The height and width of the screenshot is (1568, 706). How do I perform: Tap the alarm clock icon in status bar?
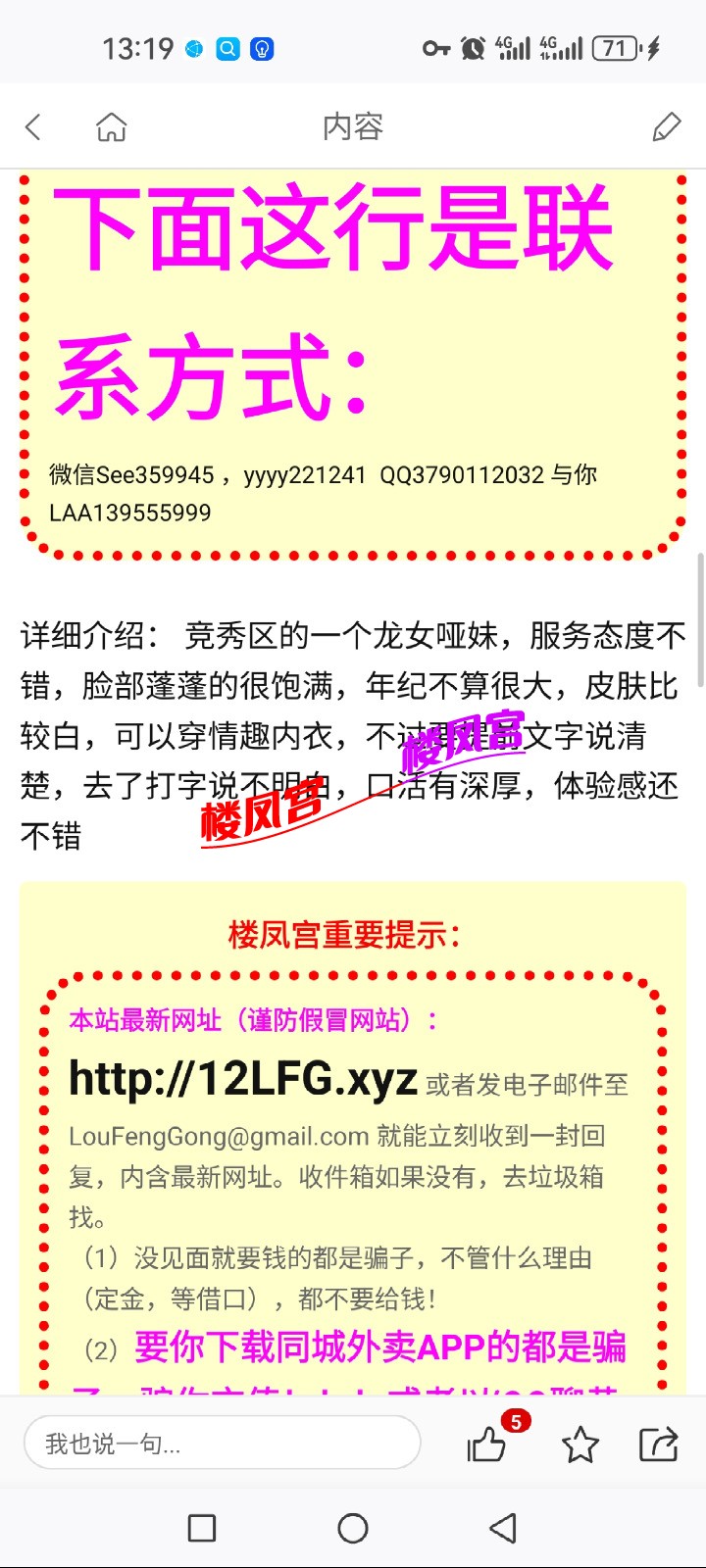pyautogui.click(x=472, y=46)
